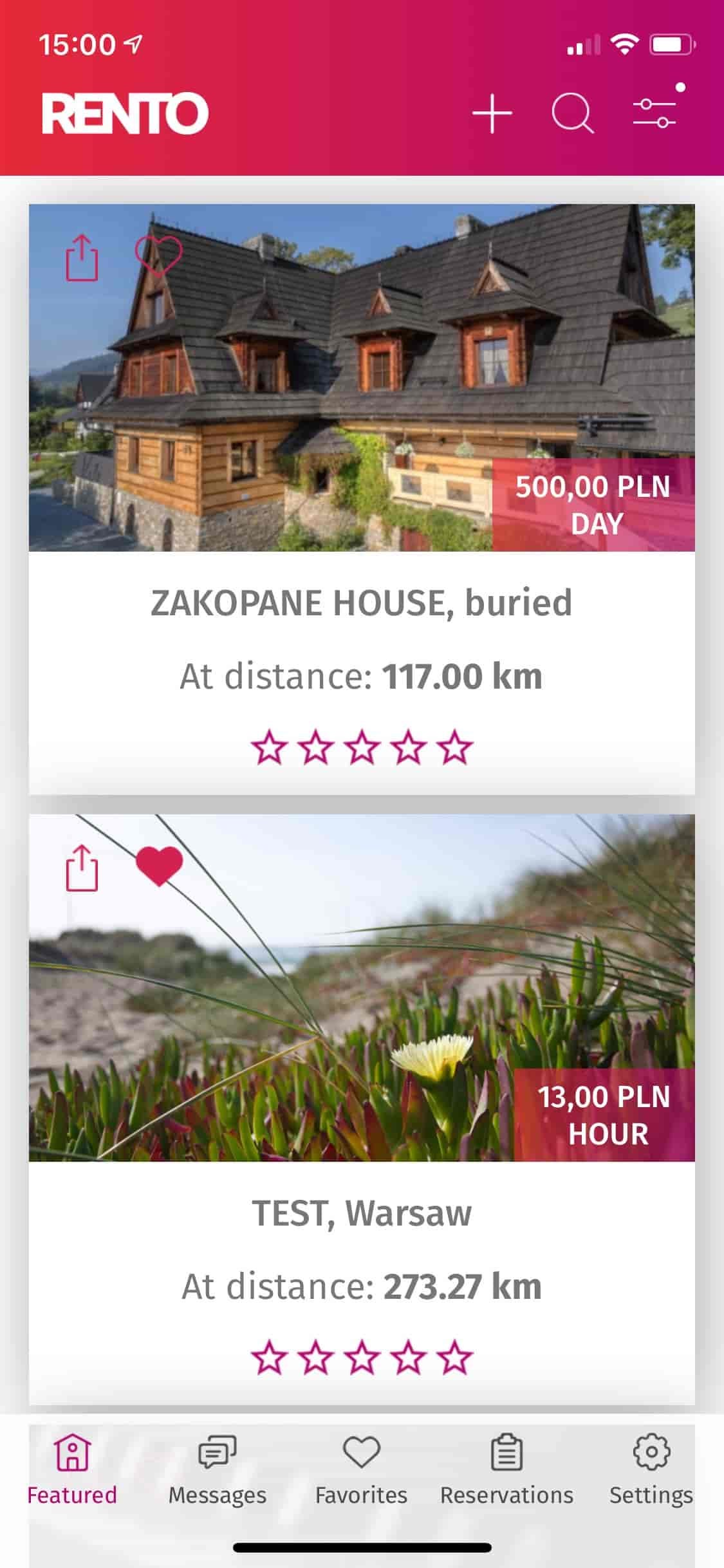Add a new listing with plus icon

click(492, 114)
